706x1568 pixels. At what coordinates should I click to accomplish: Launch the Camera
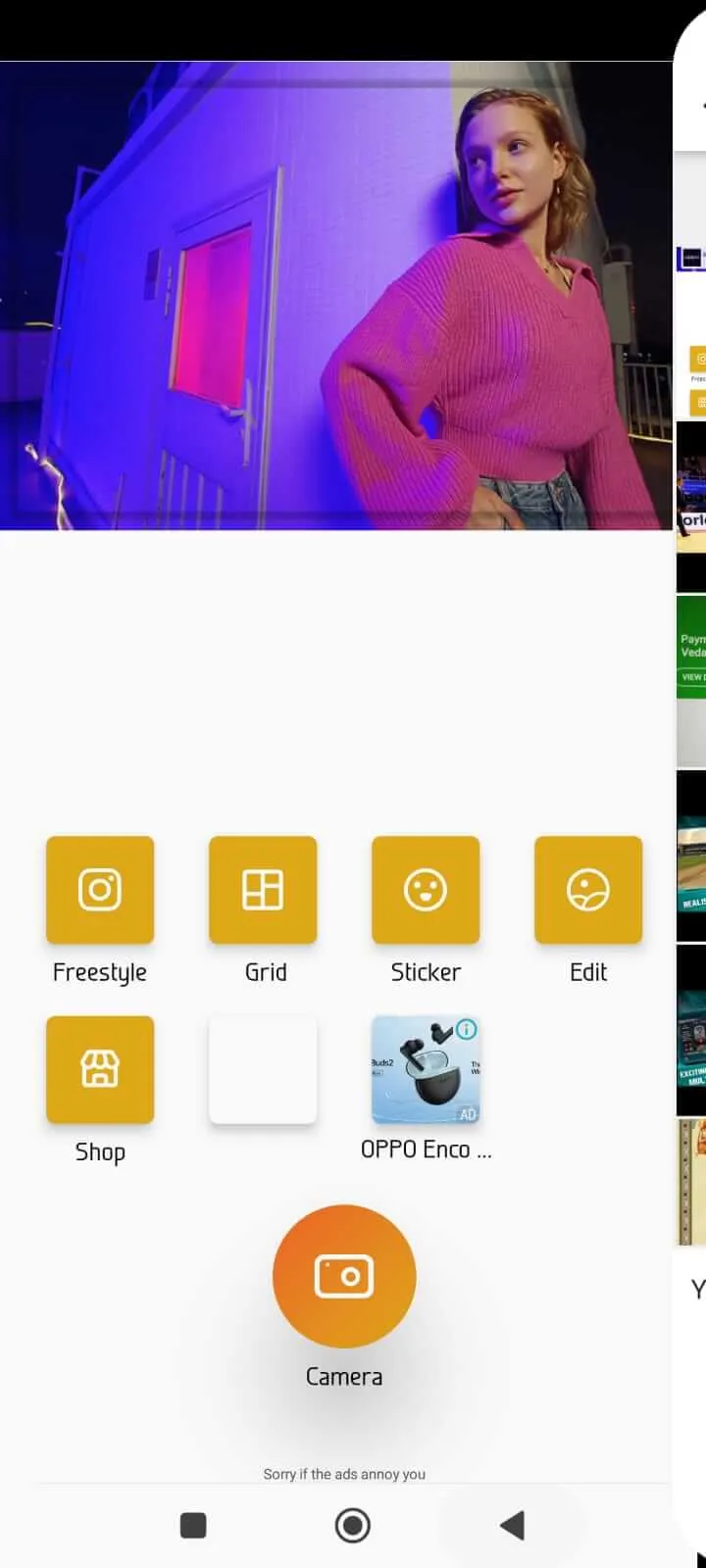tap(344, 1276)
